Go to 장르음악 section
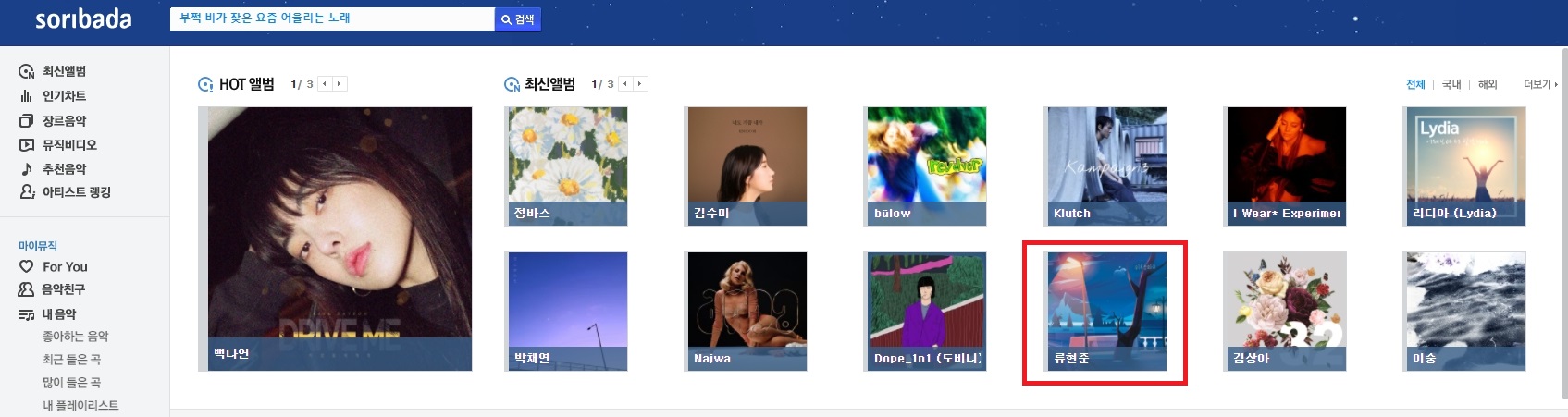Image resolution: width=1568 pixels, height=417 pixels. (64, 121)
